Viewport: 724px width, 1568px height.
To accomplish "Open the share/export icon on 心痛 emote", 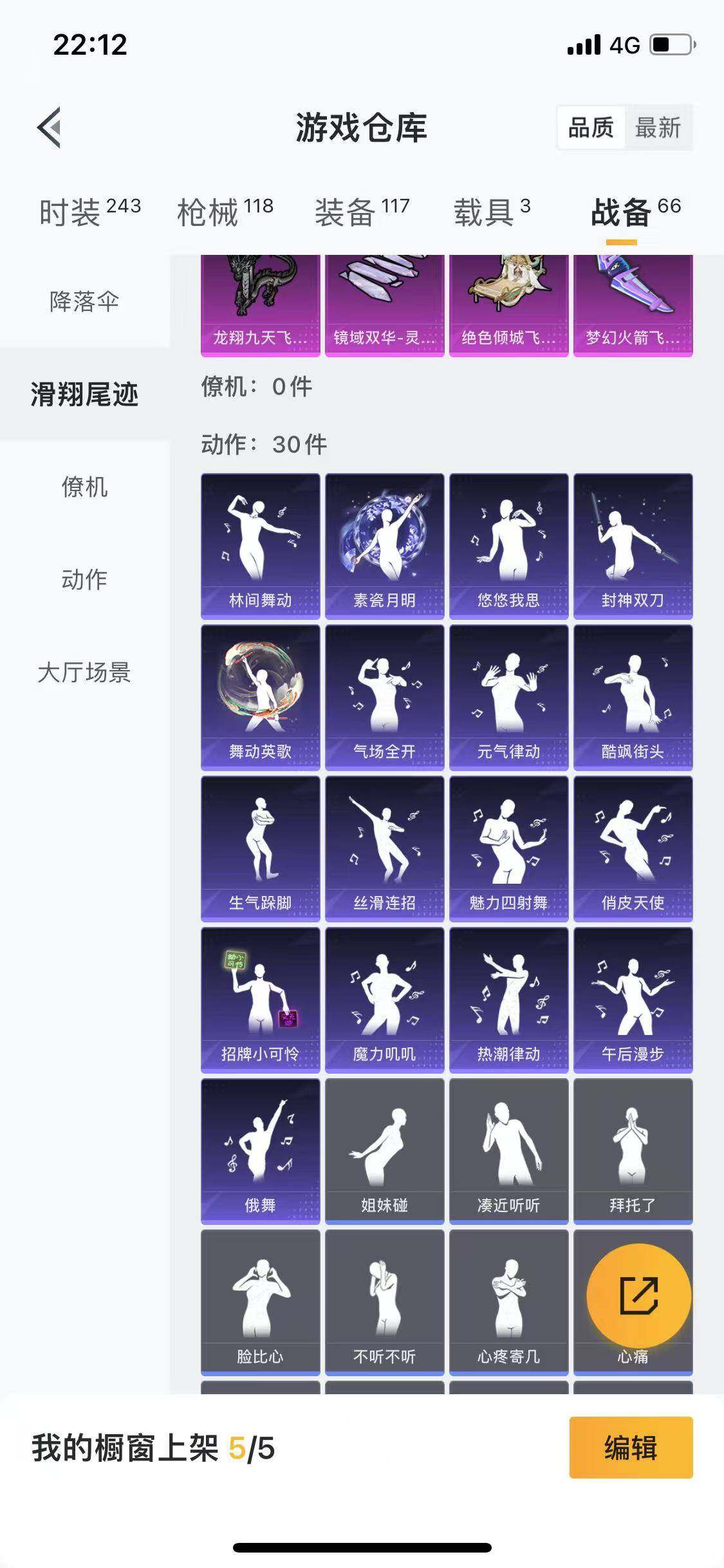I will (634, 1296).
